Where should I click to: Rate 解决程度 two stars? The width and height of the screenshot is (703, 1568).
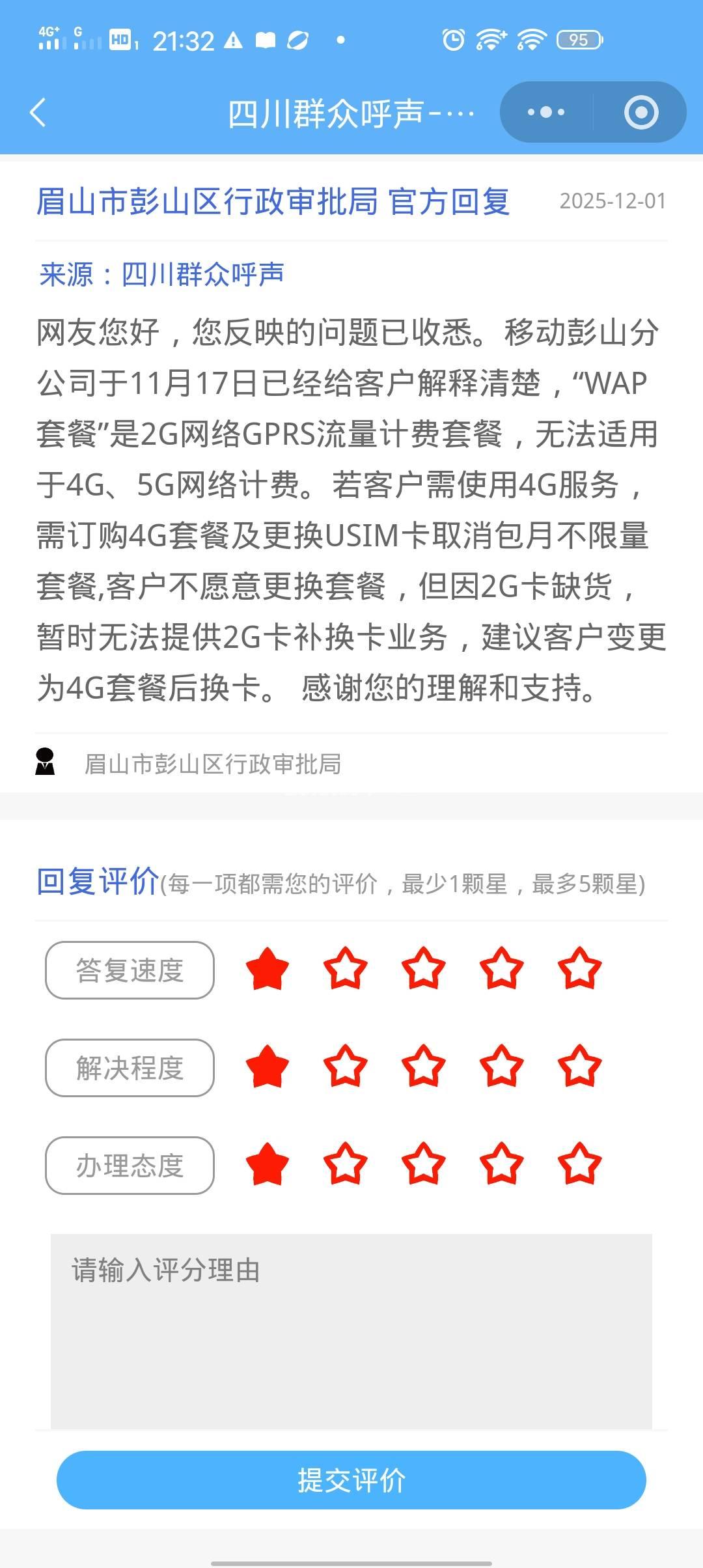345,1067
